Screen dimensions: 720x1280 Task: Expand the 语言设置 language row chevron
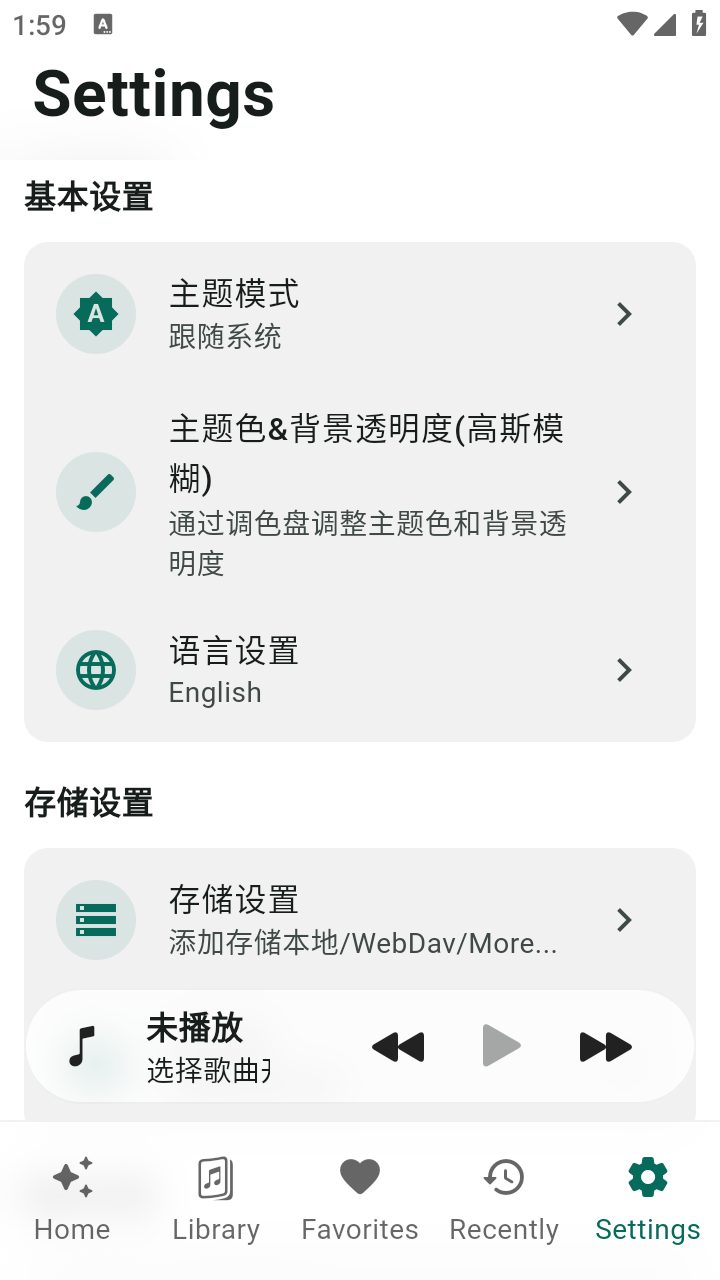(624, 670)
